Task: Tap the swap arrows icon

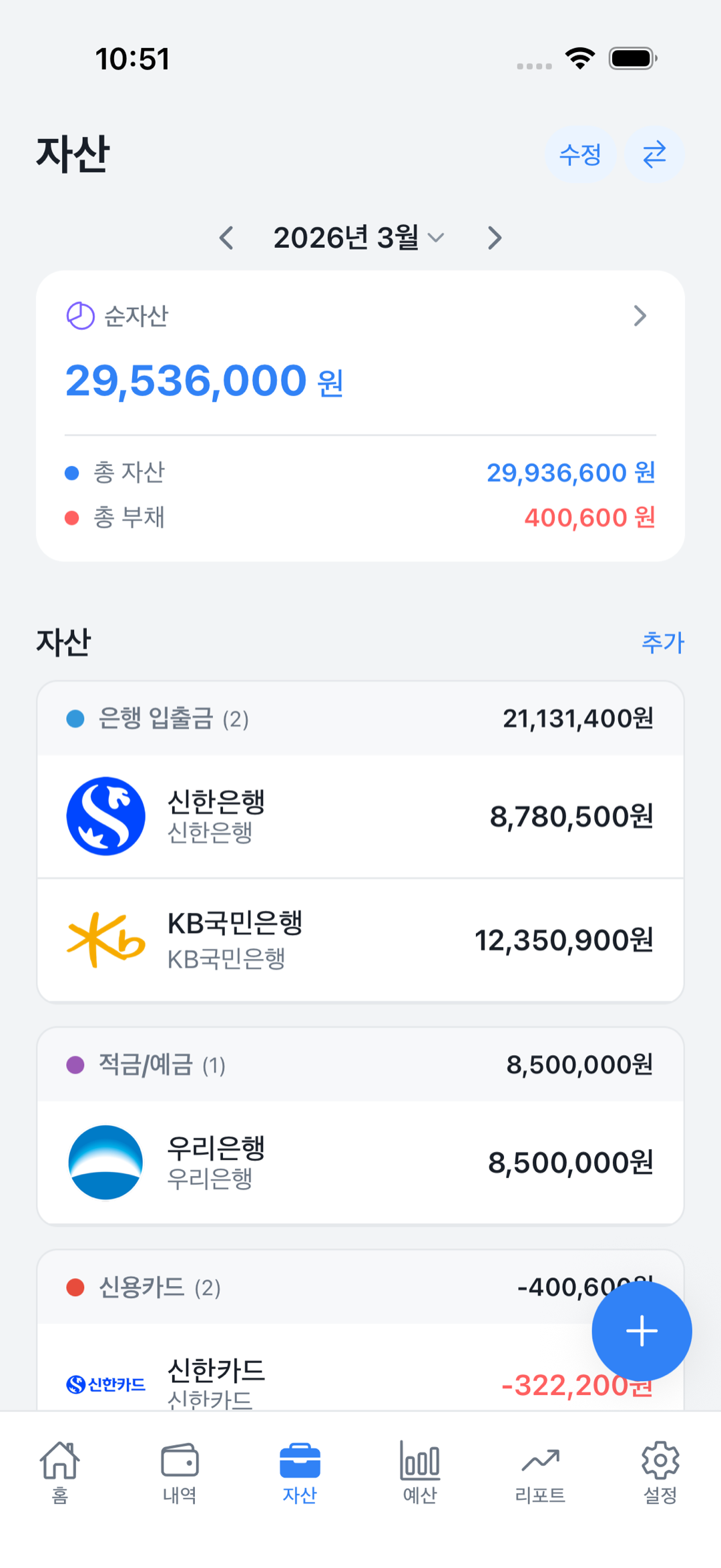Action: click(654, 155)
